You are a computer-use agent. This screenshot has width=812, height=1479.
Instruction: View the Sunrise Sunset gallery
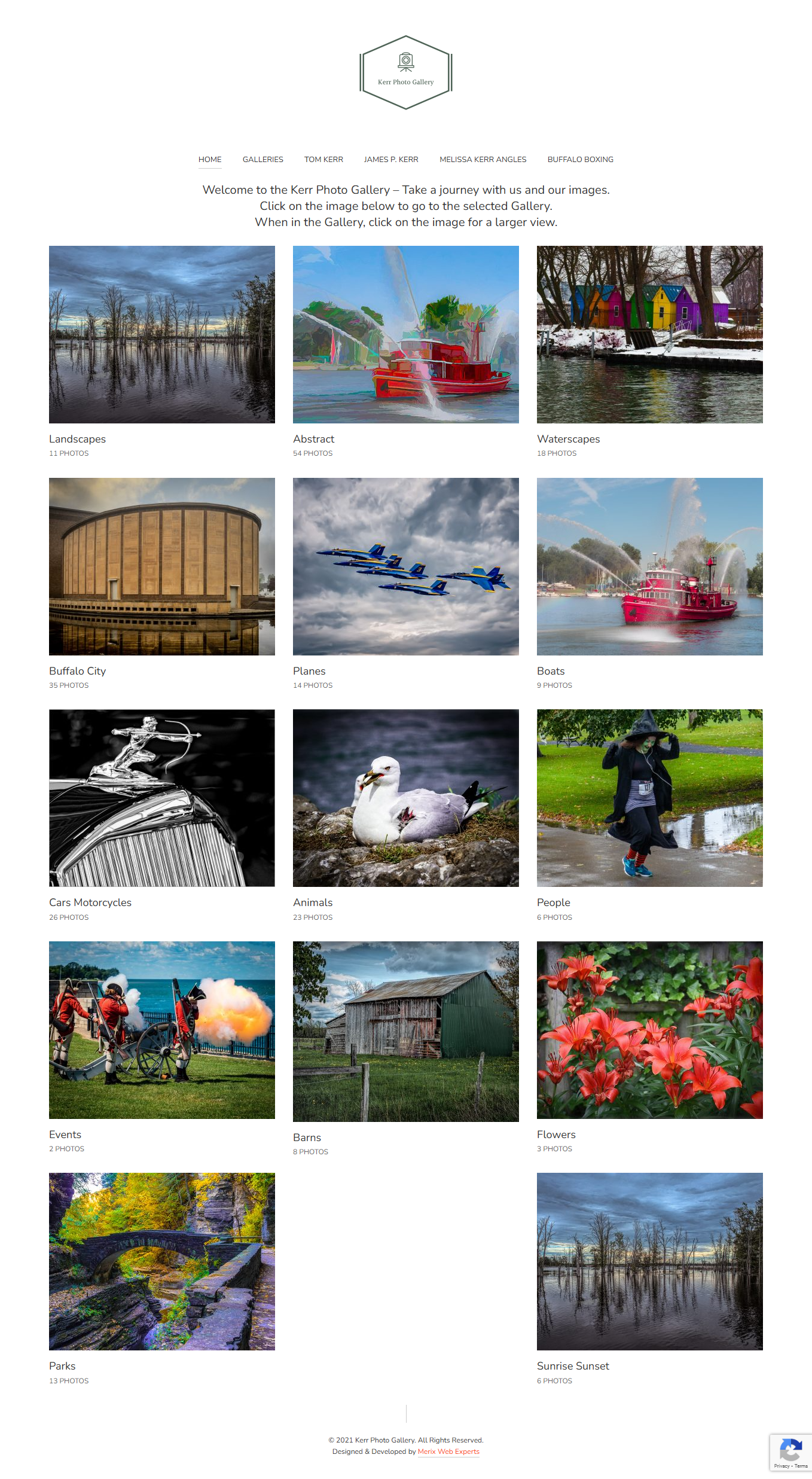[x=649, y=1261]
